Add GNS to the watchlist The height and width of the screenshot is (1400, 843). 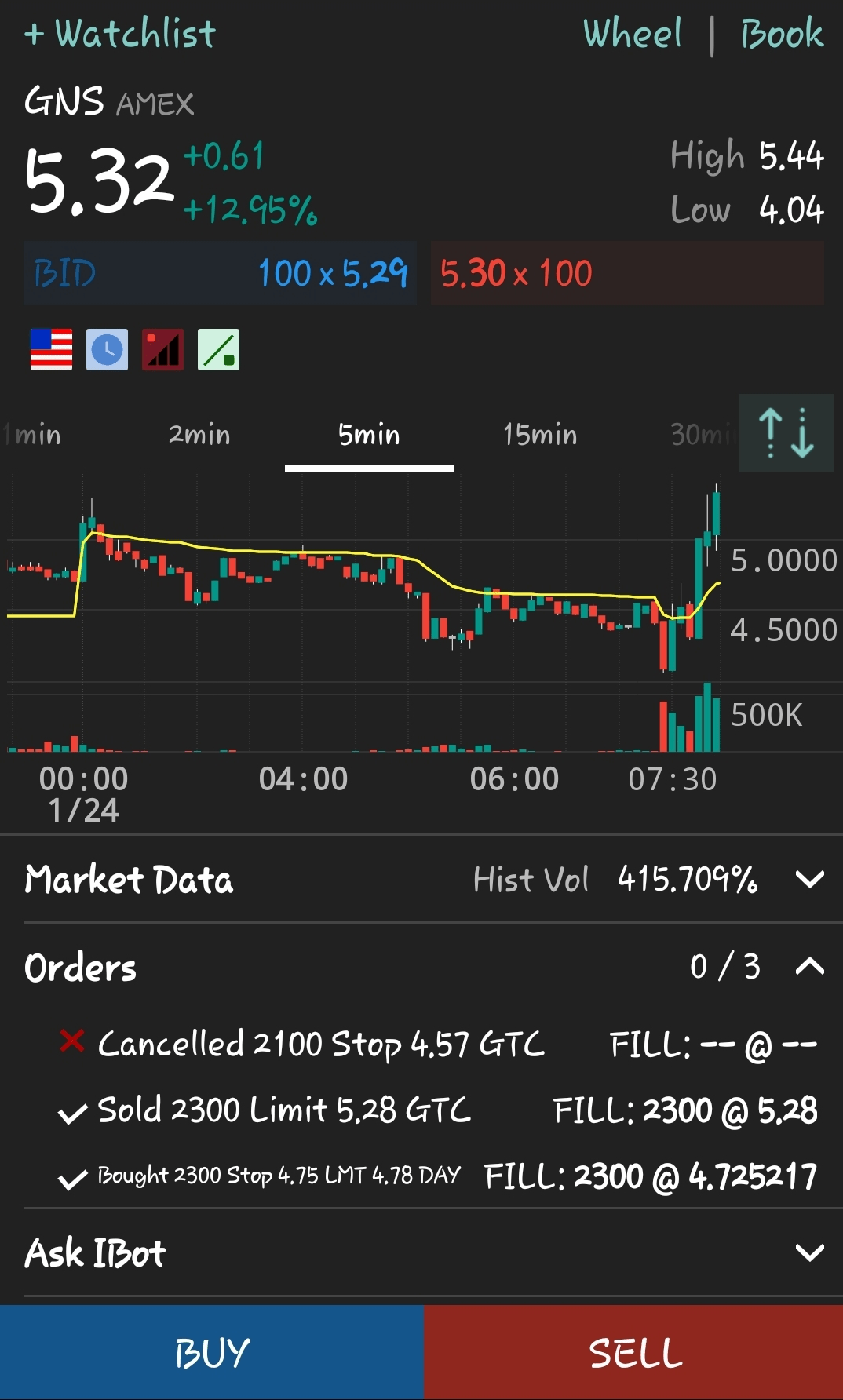point(120,34)
